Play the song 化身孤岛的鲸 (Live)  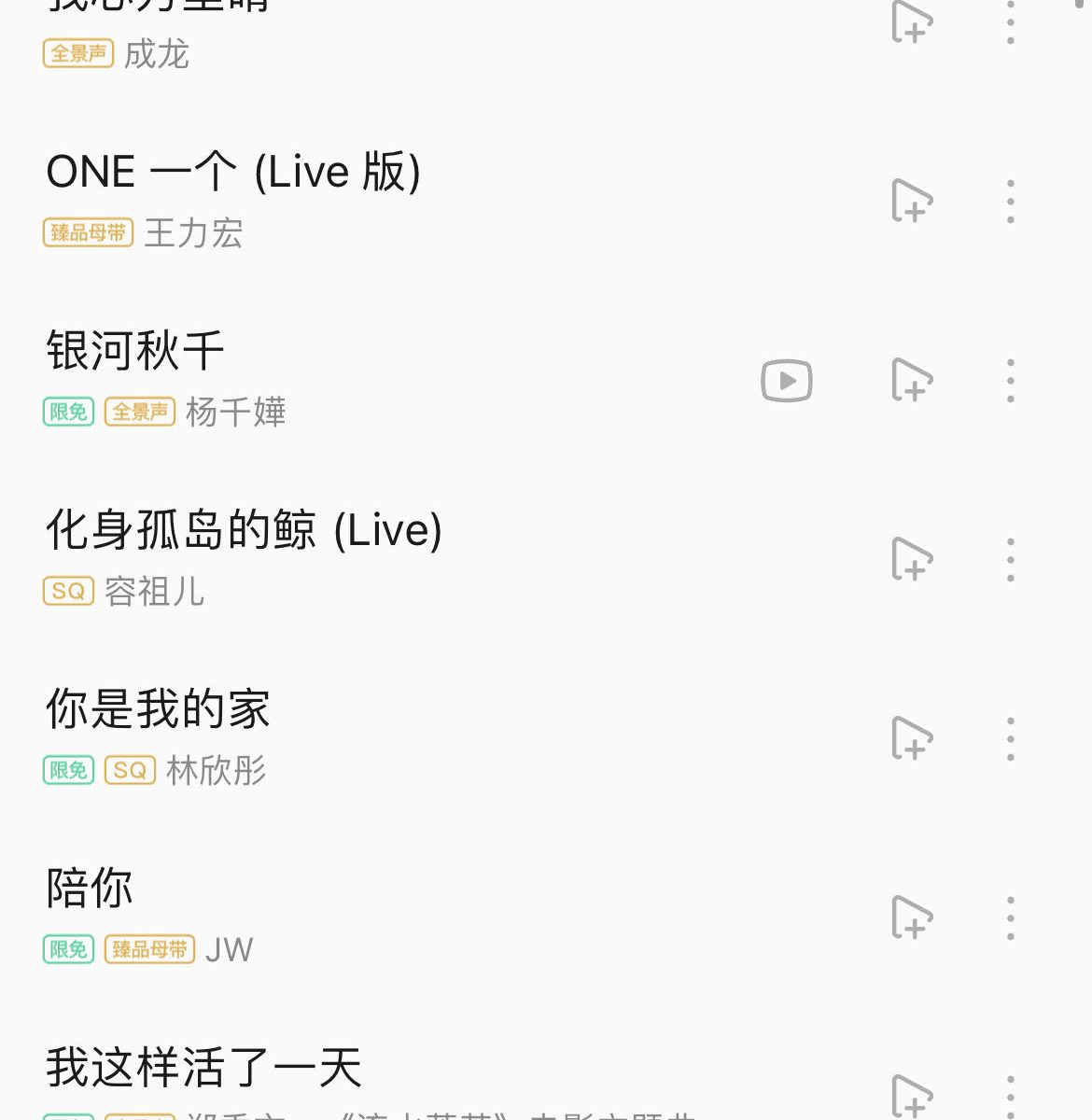point(244,531)
